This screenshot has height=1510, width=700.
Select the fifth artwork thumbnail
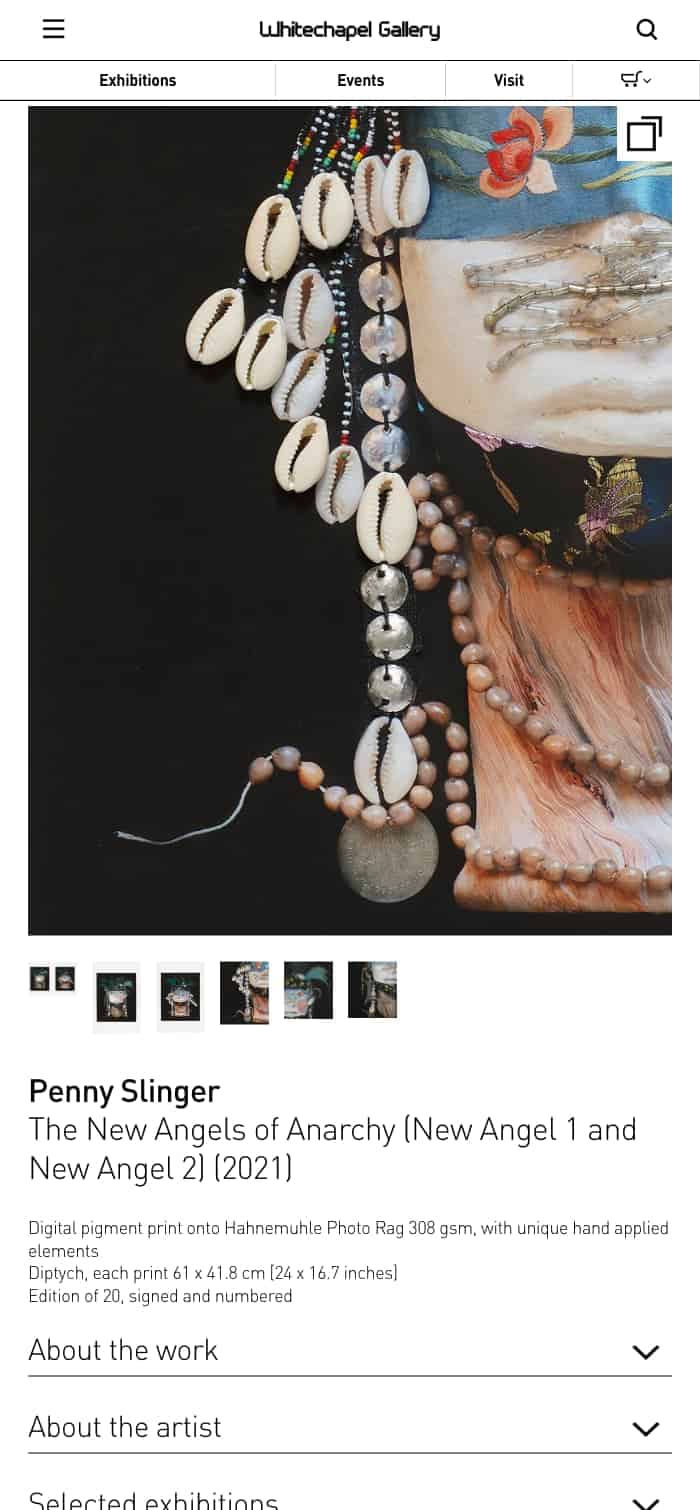tap(309, 990)
